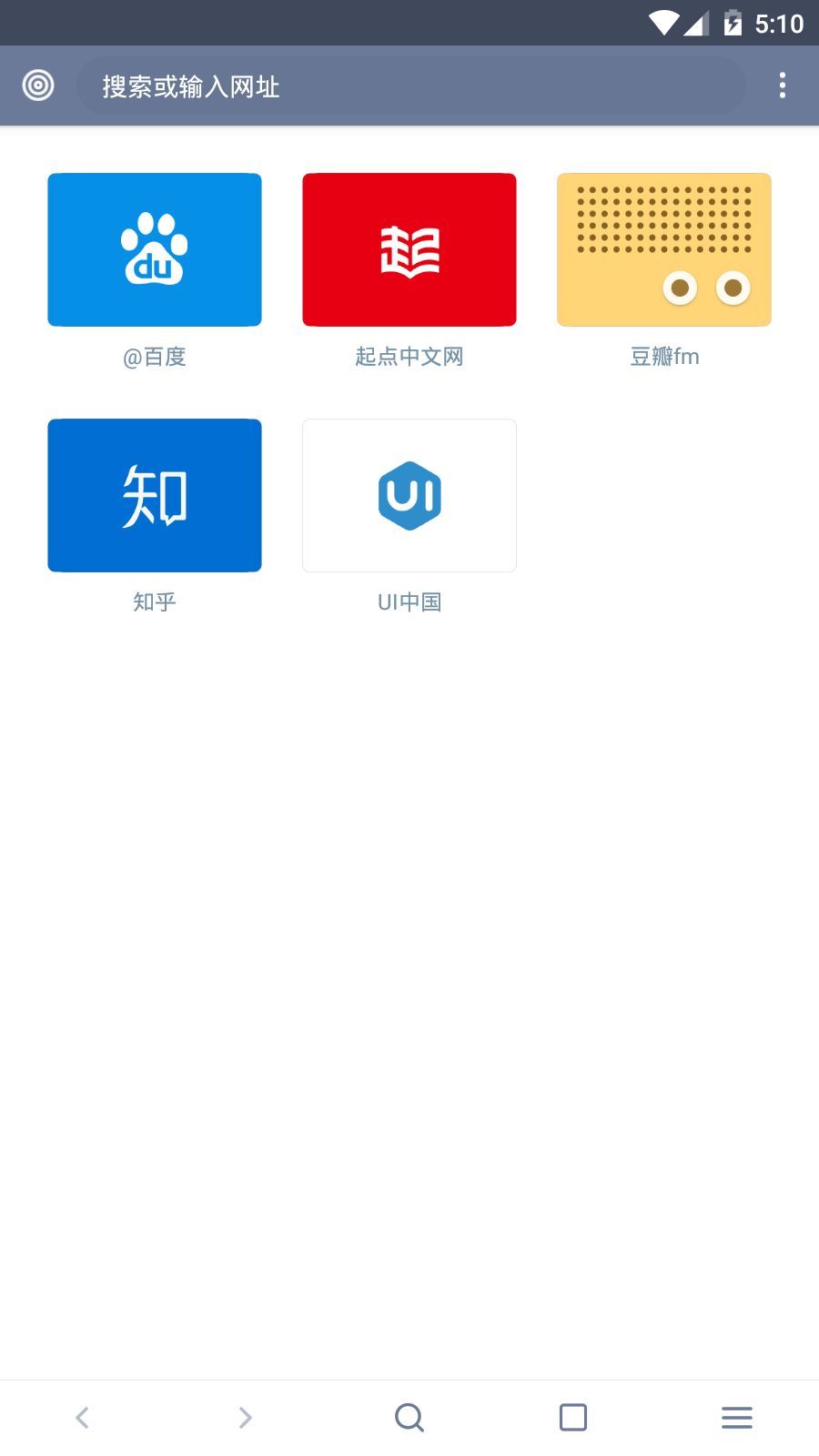The width and height of the screenshot is (819, 1456).
Task: Go forward with the right arrow
Action: (245, 1417)
